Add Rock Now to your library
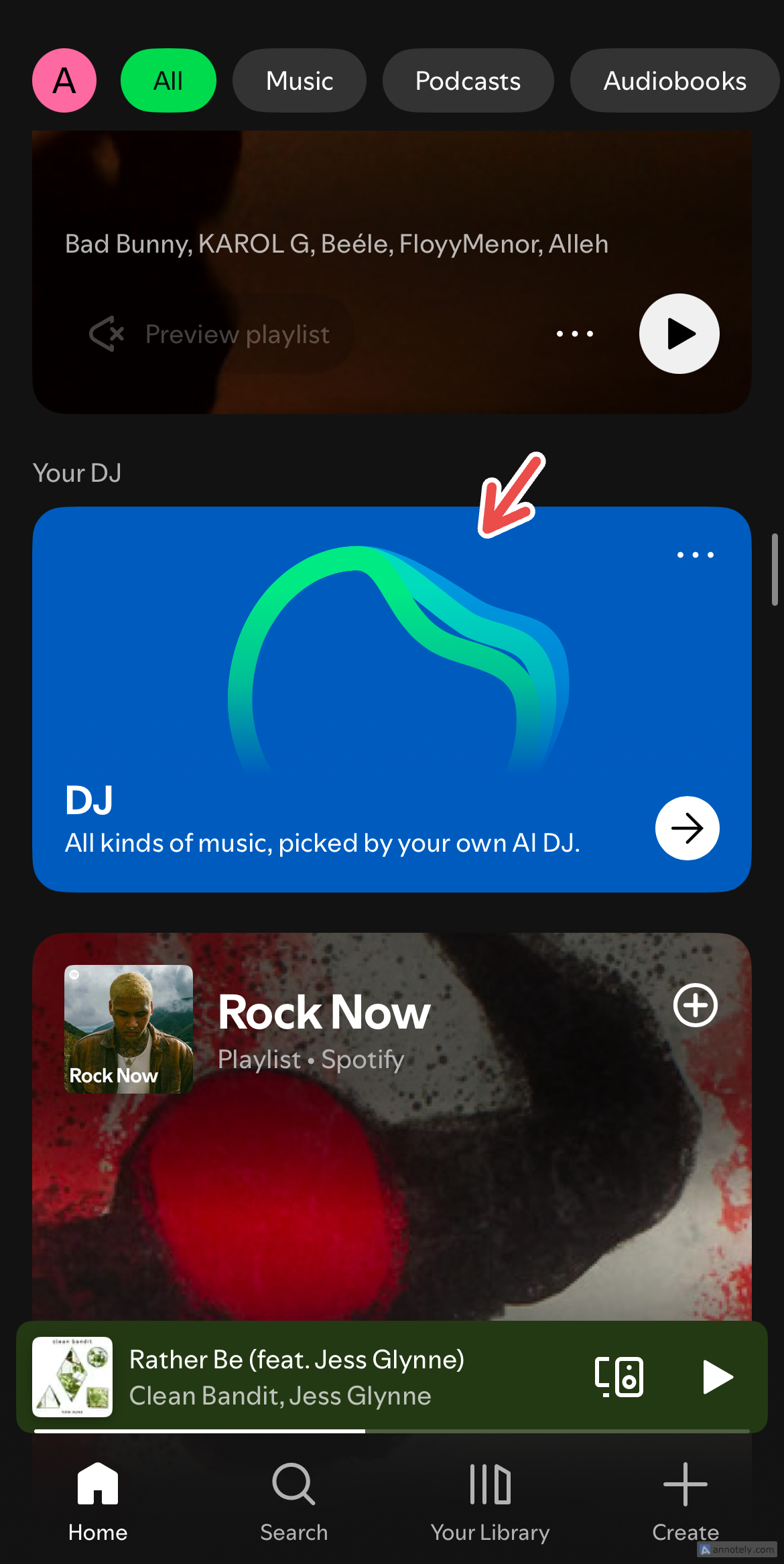This screenshot has height=1564, width=784. click(695, 1005)
